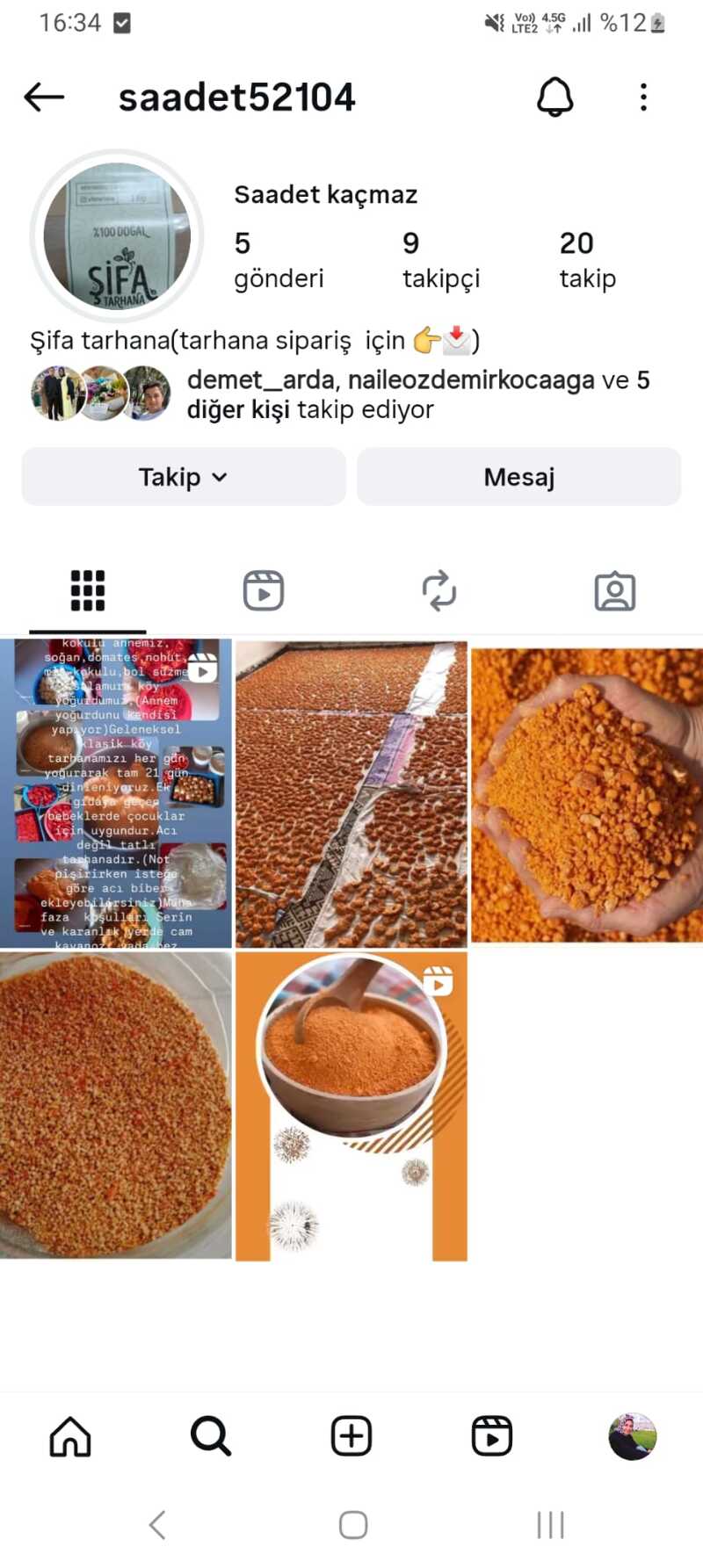Open the post with tarhana on round tray
This screenshot has width=703, height=1568.
click(116, 1106)
